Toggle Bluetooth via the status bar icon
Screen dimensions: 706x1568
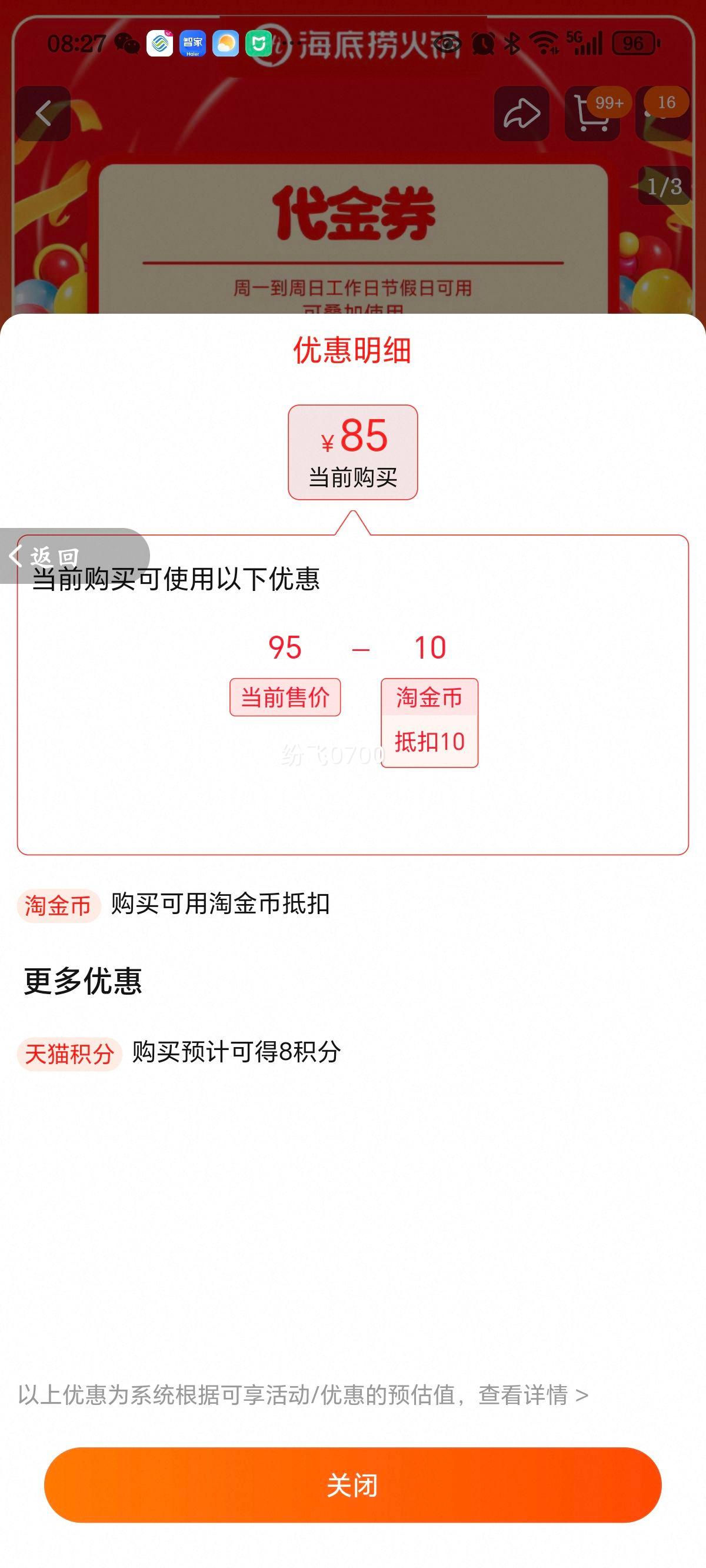click(511, 44)
